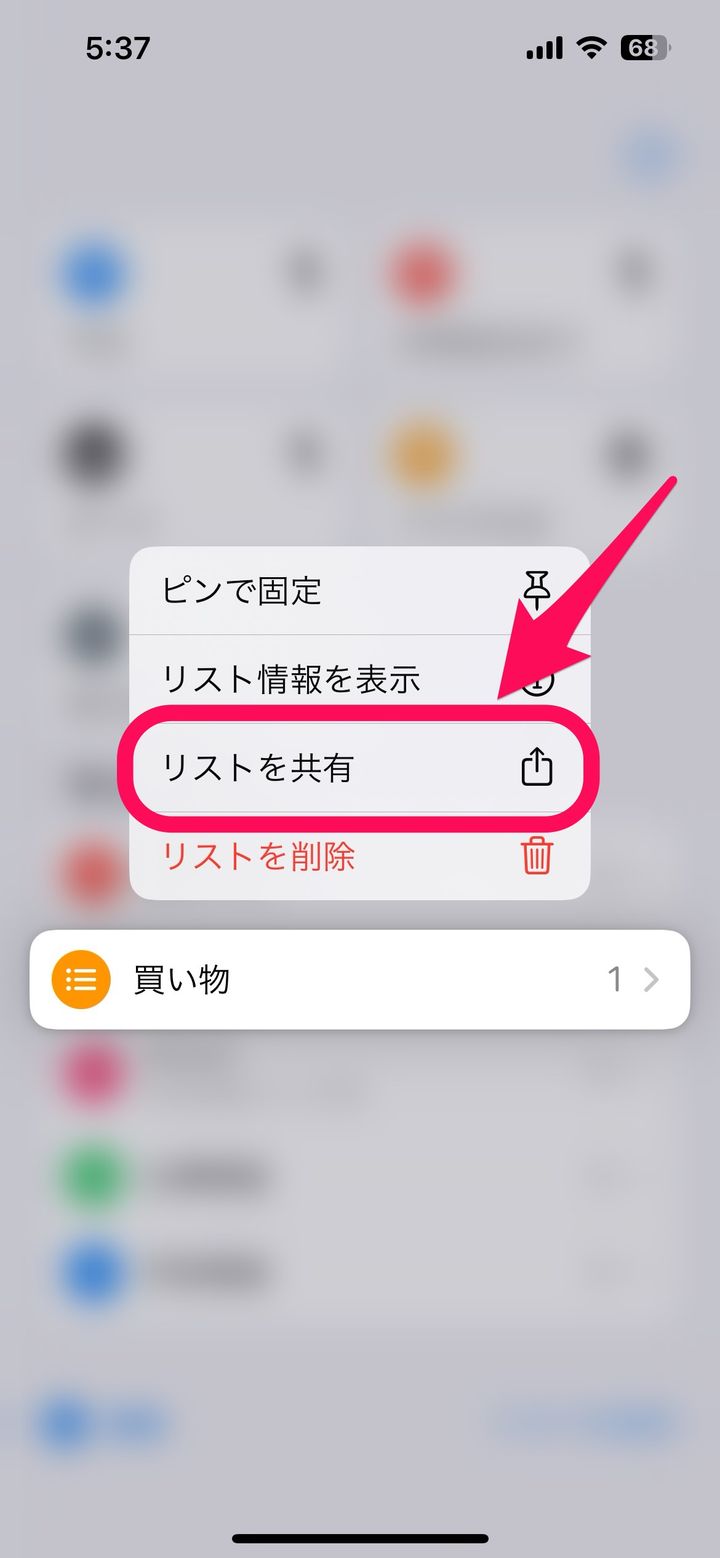This screenshot has width=720, height=1558.
Task: Select ピンで固定 to pin the list
Action: pyautogui.click(x=358, y=590)
